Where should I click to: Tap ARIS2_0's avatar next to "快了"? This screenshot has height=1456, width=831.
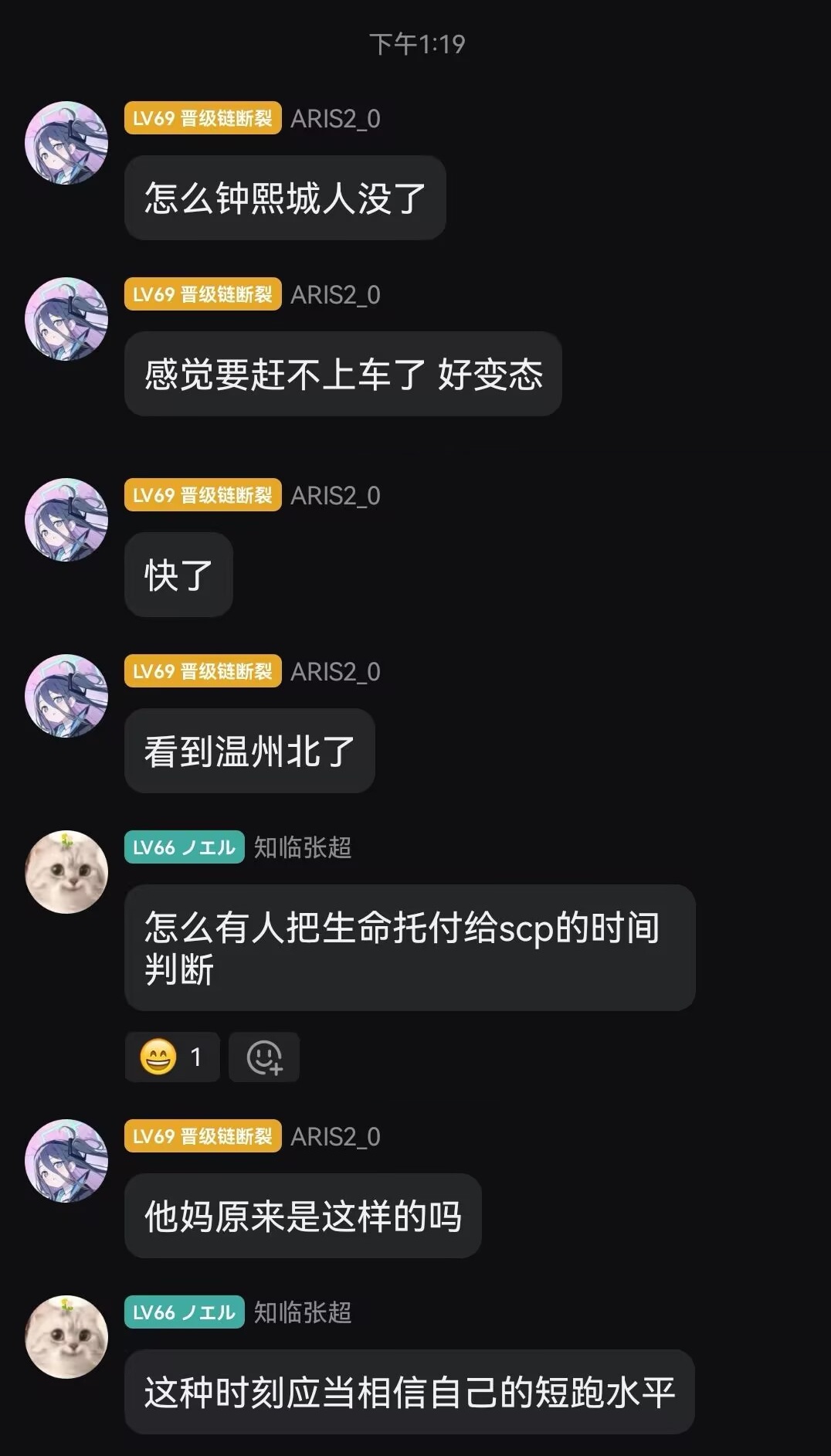click(x=66, y=520)
